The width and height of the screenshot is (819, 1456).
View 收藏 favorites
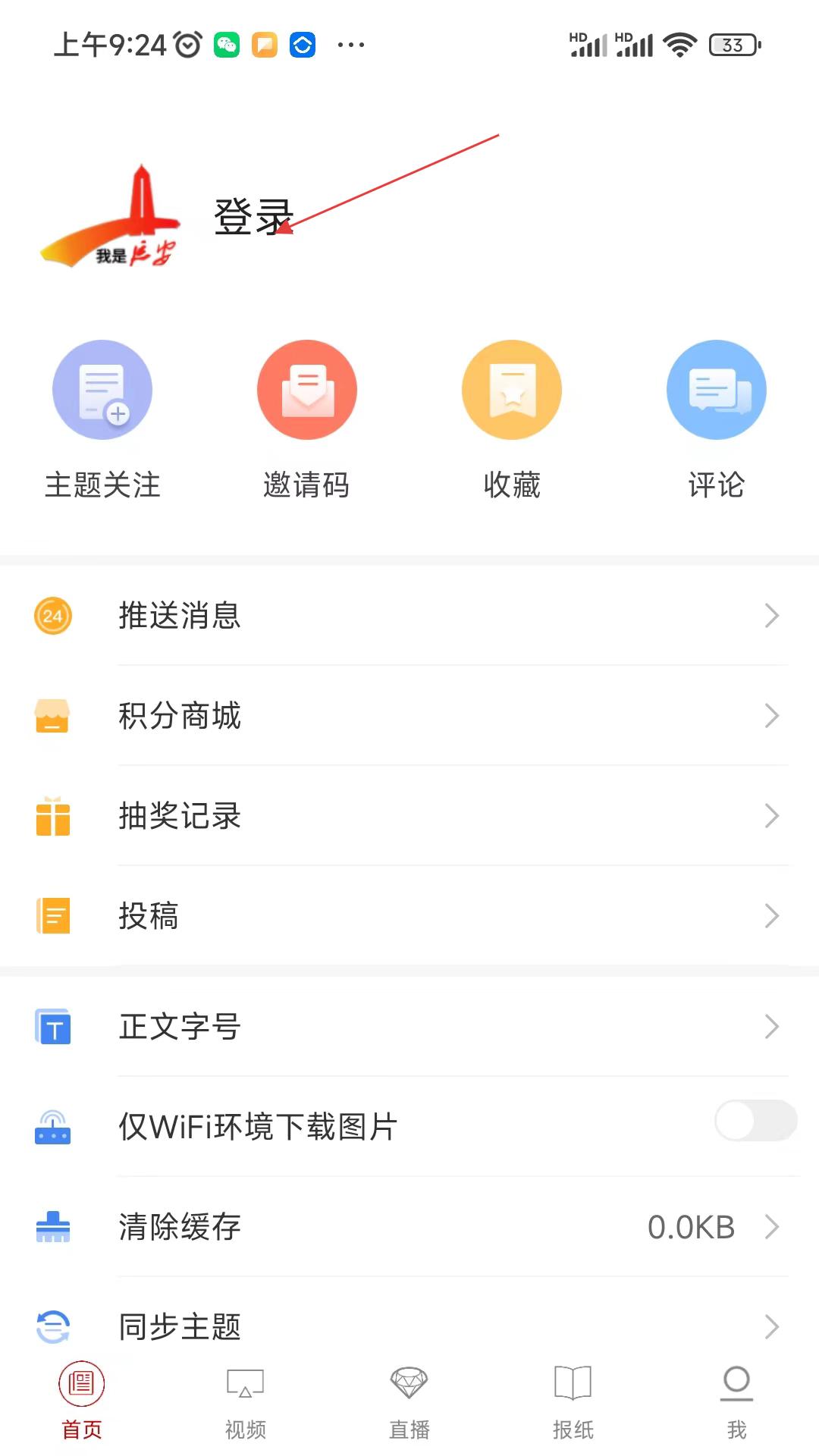pyautogui.click(x=512, y=421)
